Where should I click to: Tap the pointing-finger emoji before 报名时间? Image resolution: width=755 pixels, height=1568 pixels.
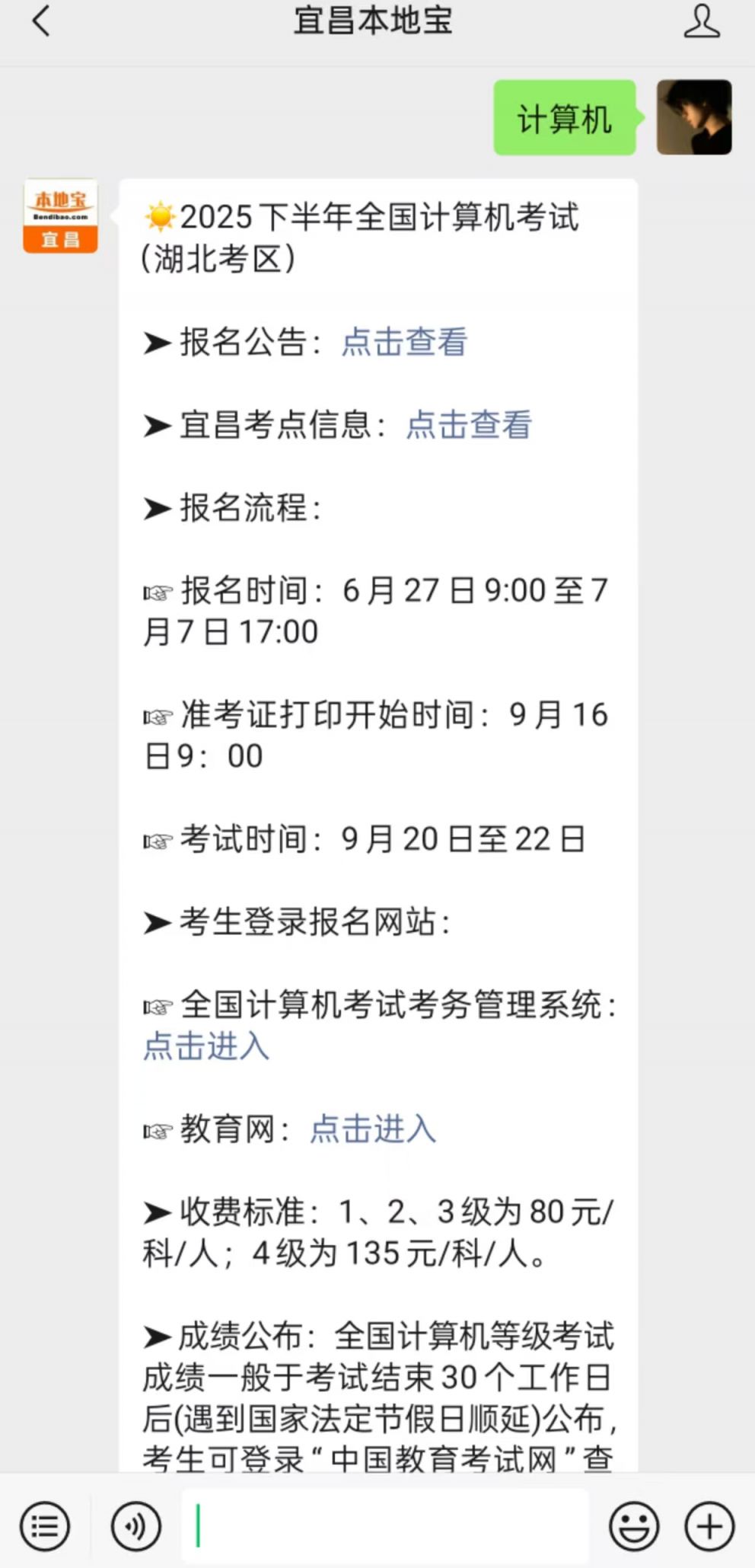[156, 590]
